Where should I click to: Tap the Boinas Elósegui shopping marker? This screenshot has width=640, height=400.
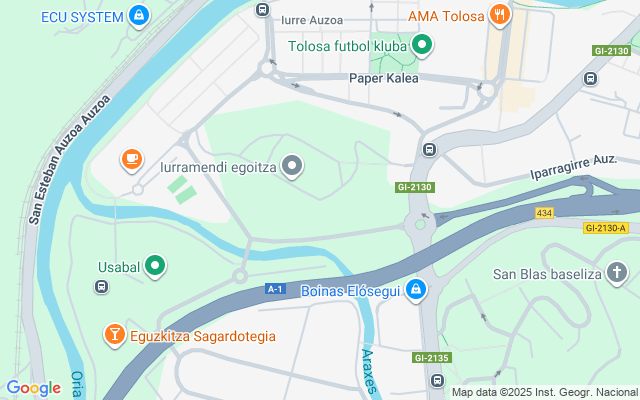[x=416, y=290]
